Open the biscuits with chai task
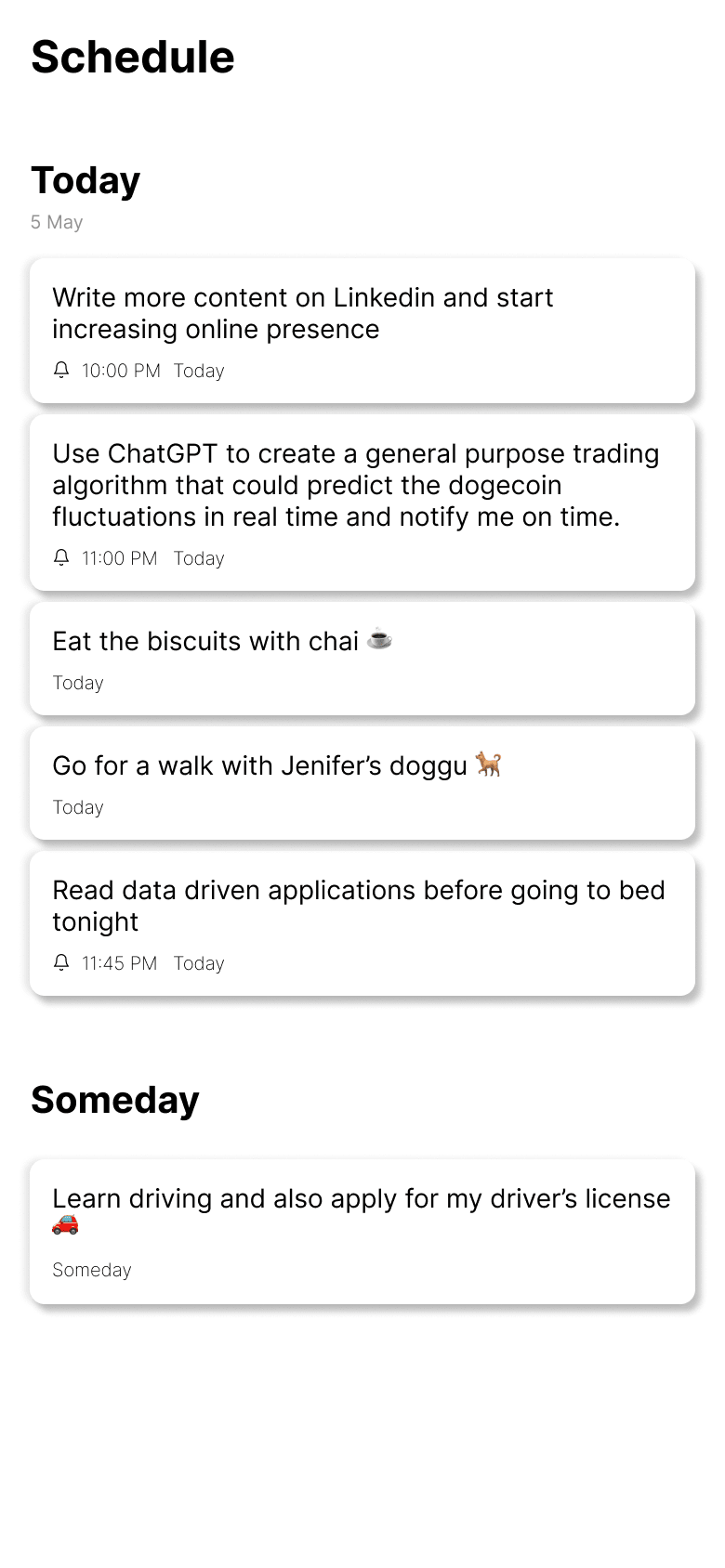The width and height of the screenshot is (725, 1568). tap(362, 659)
